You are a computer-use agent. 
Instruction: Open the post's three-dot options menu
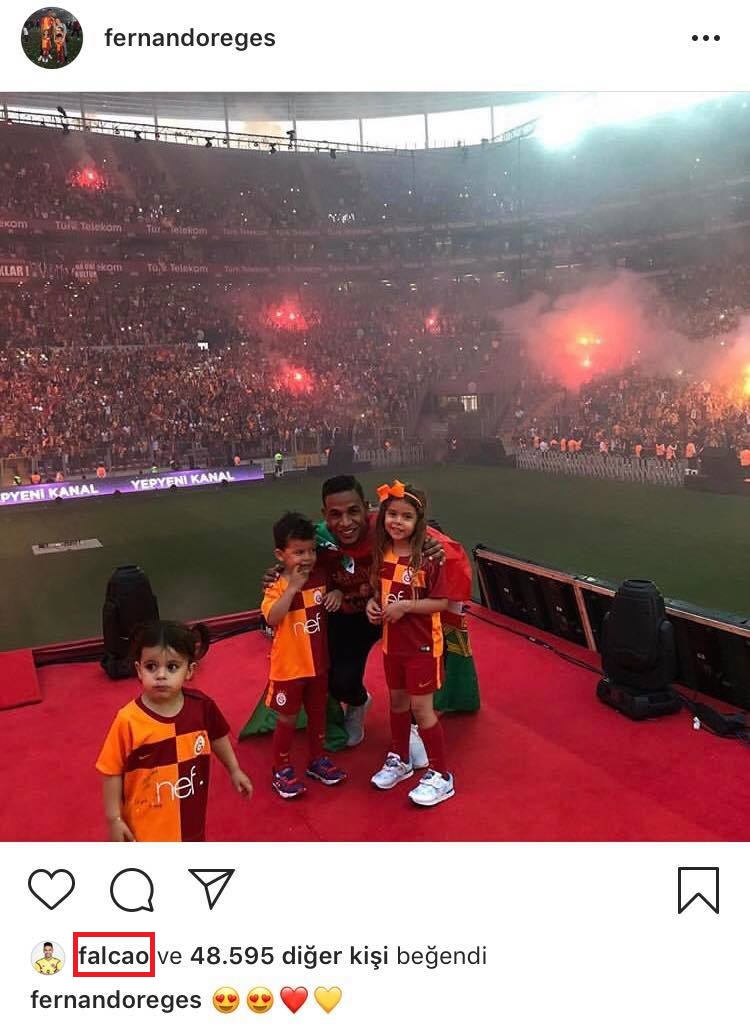705,39
